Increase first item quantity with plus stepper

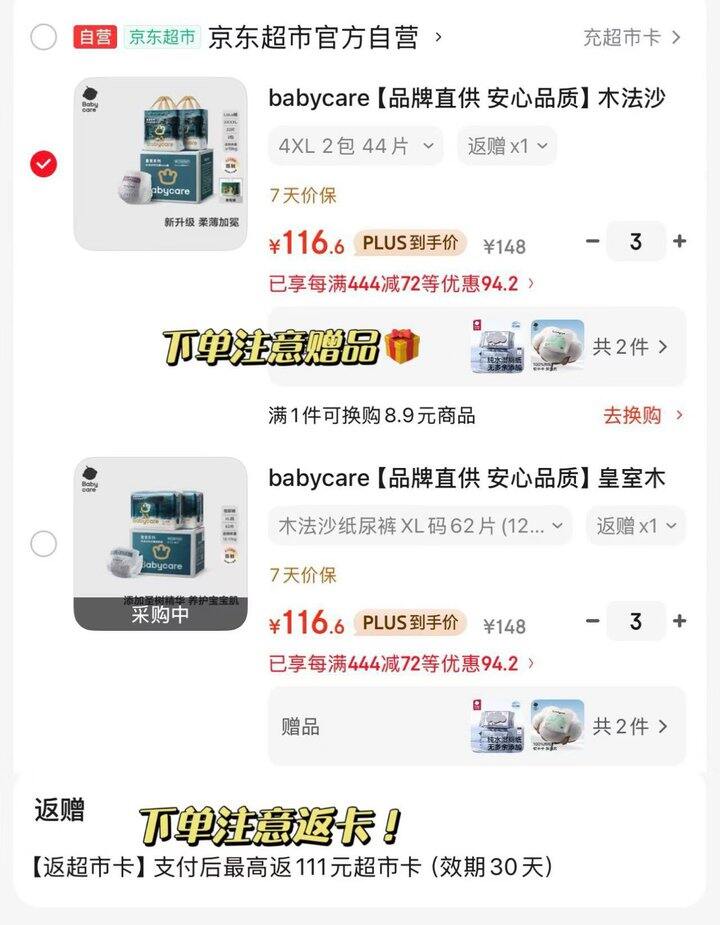(679, 241)
